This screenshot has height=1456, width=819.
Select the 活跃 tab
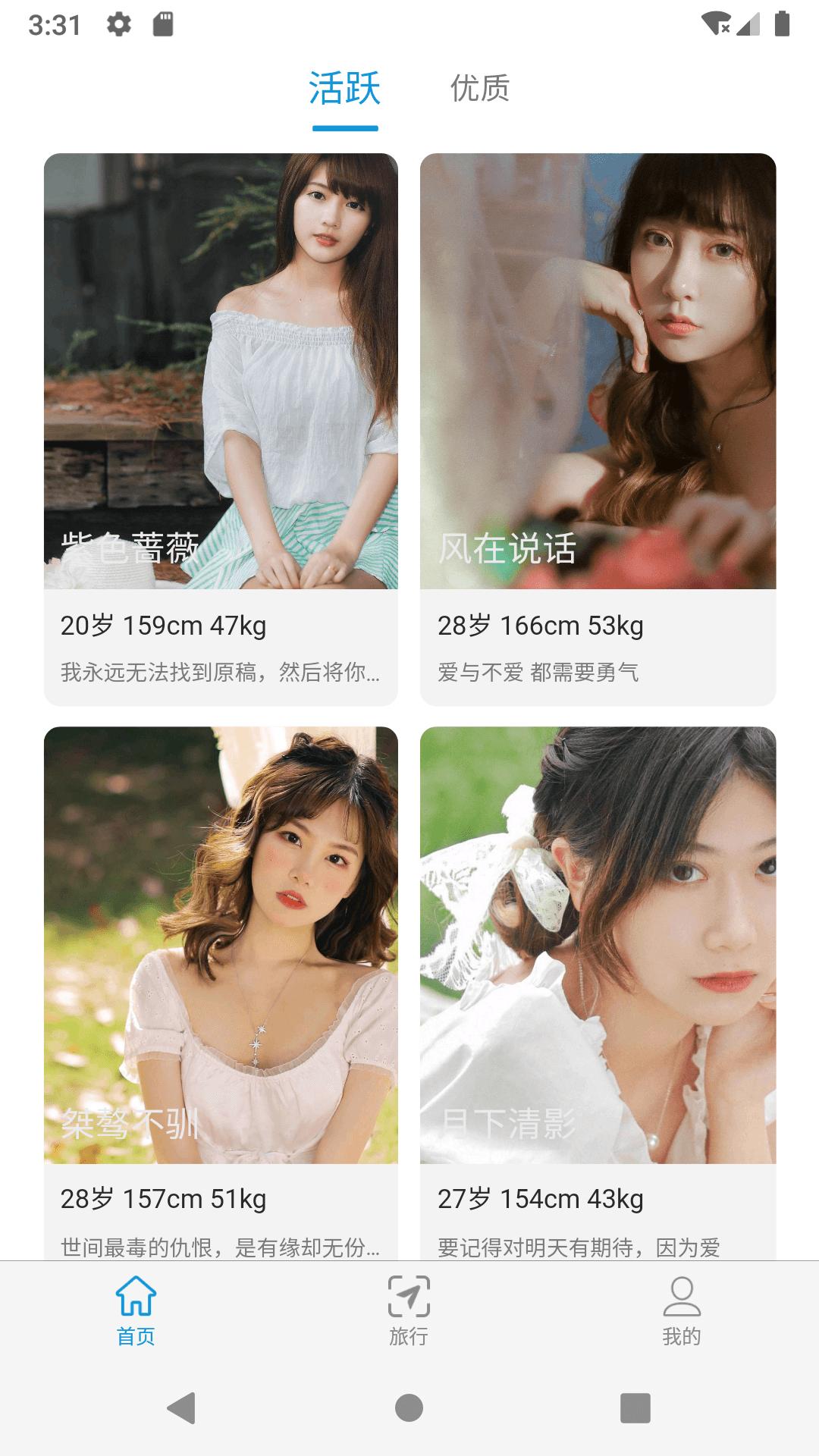click(x=344, y=89)
